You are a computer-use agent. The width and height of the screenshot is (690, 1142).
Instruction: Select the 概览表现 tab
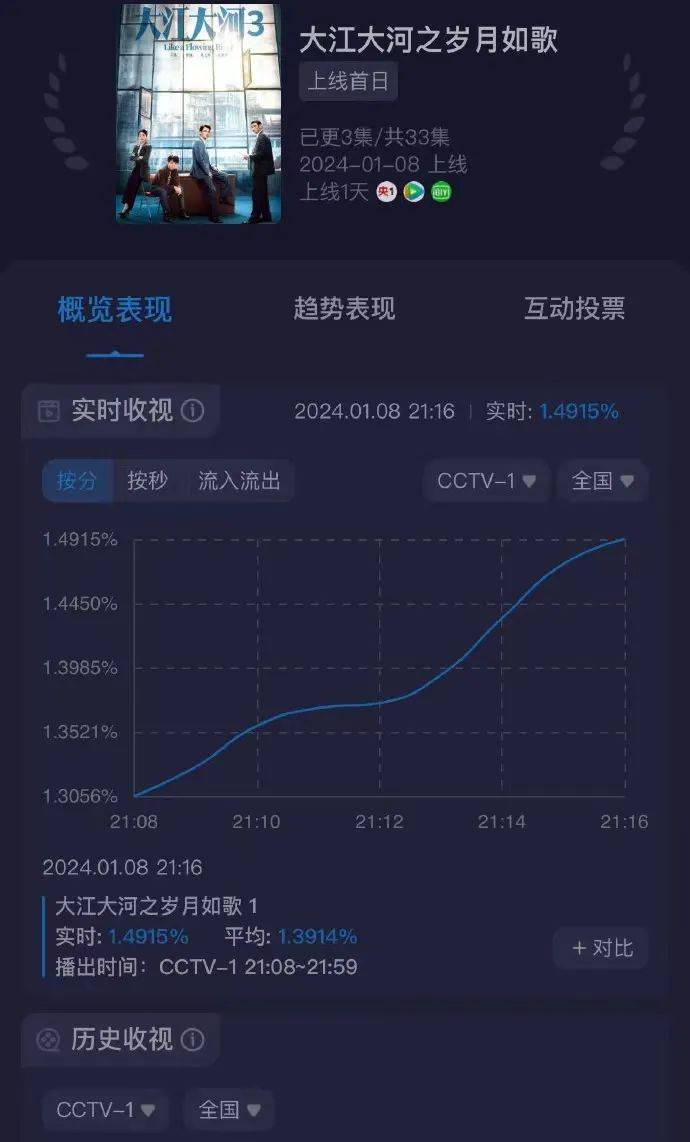(115, 310)
